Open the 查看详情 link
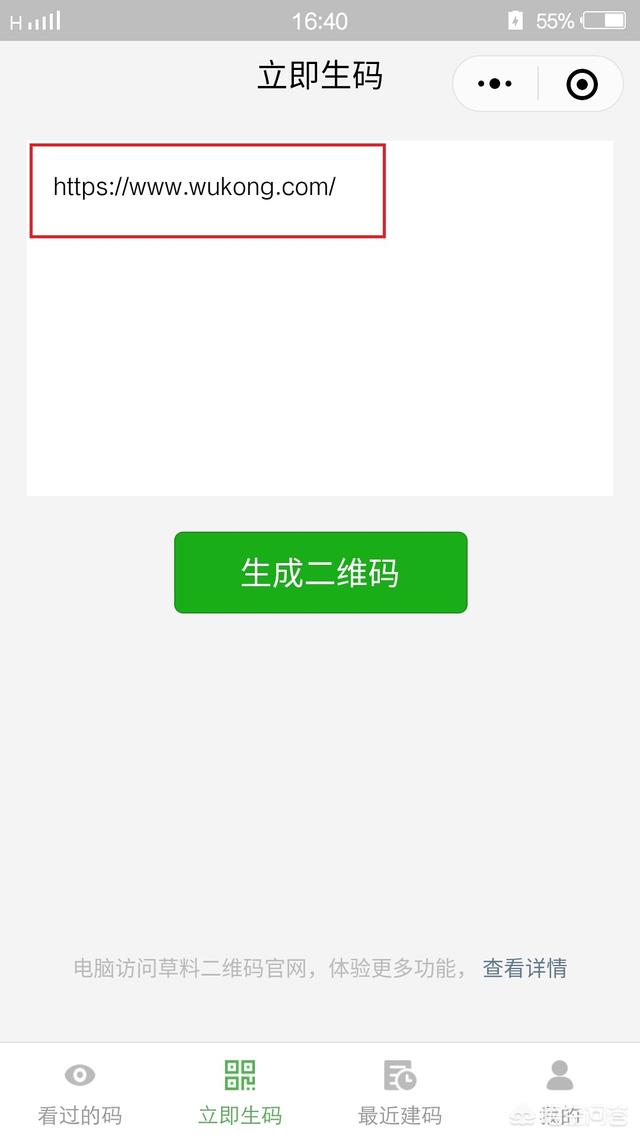This screenshot has height=1138, width=640. click(x=524, y=968)
